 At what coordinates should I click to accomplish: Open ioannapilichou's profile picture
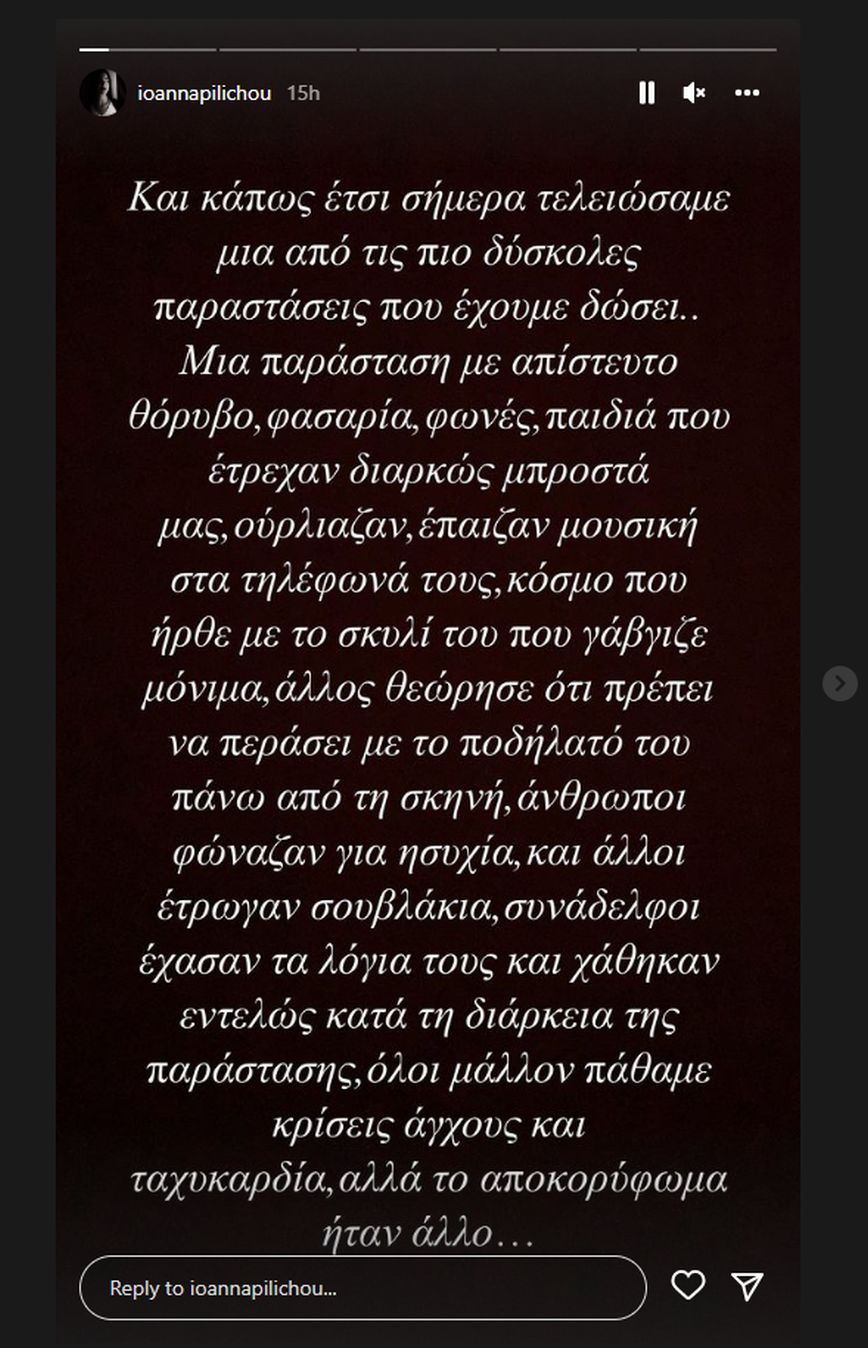101,93
